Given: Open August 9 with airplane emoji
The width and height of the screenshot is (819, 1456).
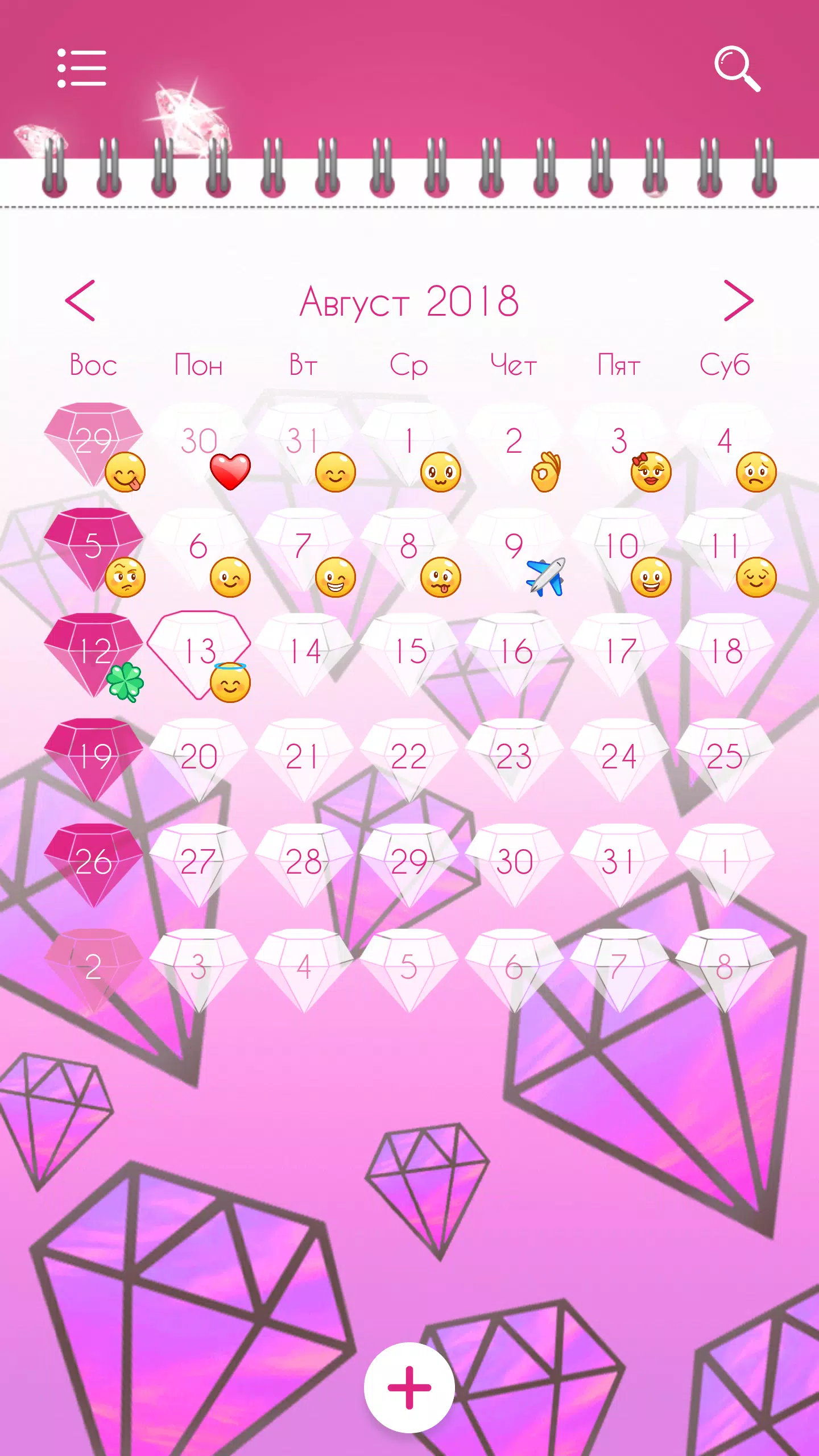Looking at the screenshot, I should tap(515, 549).
